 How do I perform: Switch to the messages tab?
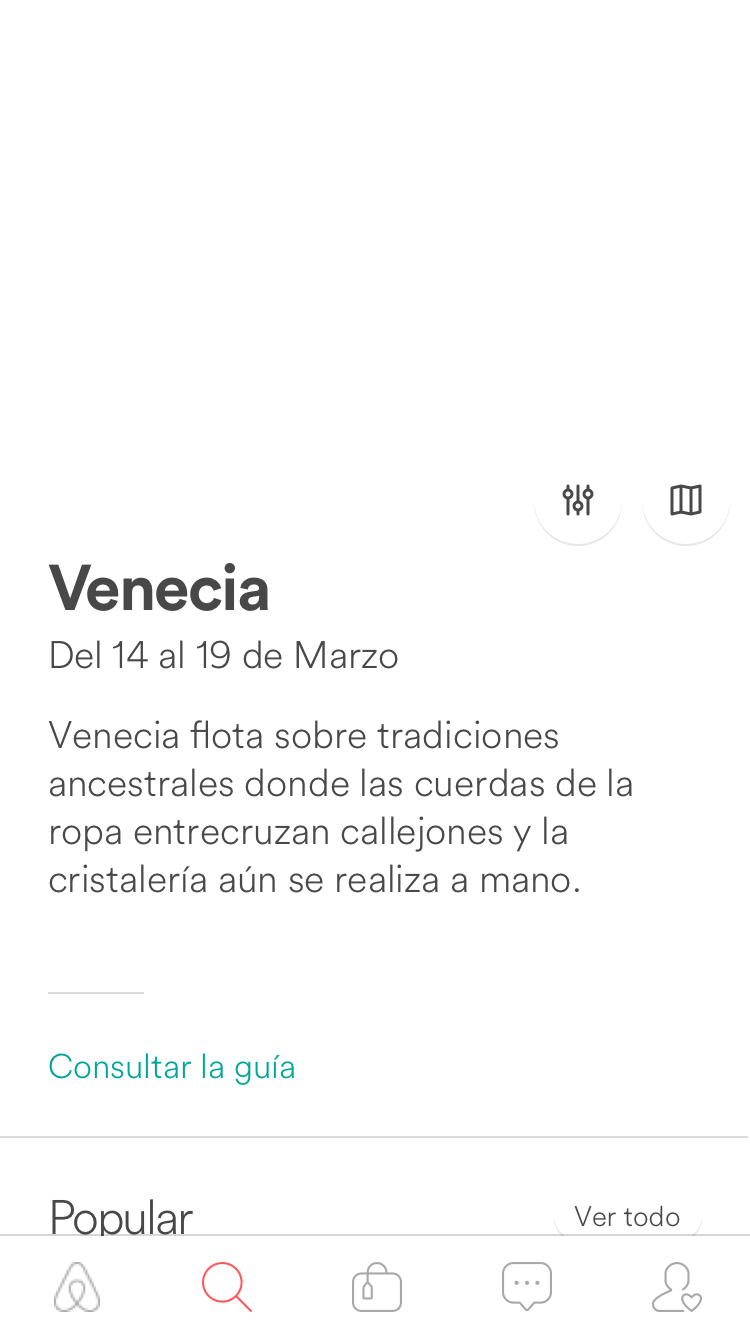click(526, 1286)
